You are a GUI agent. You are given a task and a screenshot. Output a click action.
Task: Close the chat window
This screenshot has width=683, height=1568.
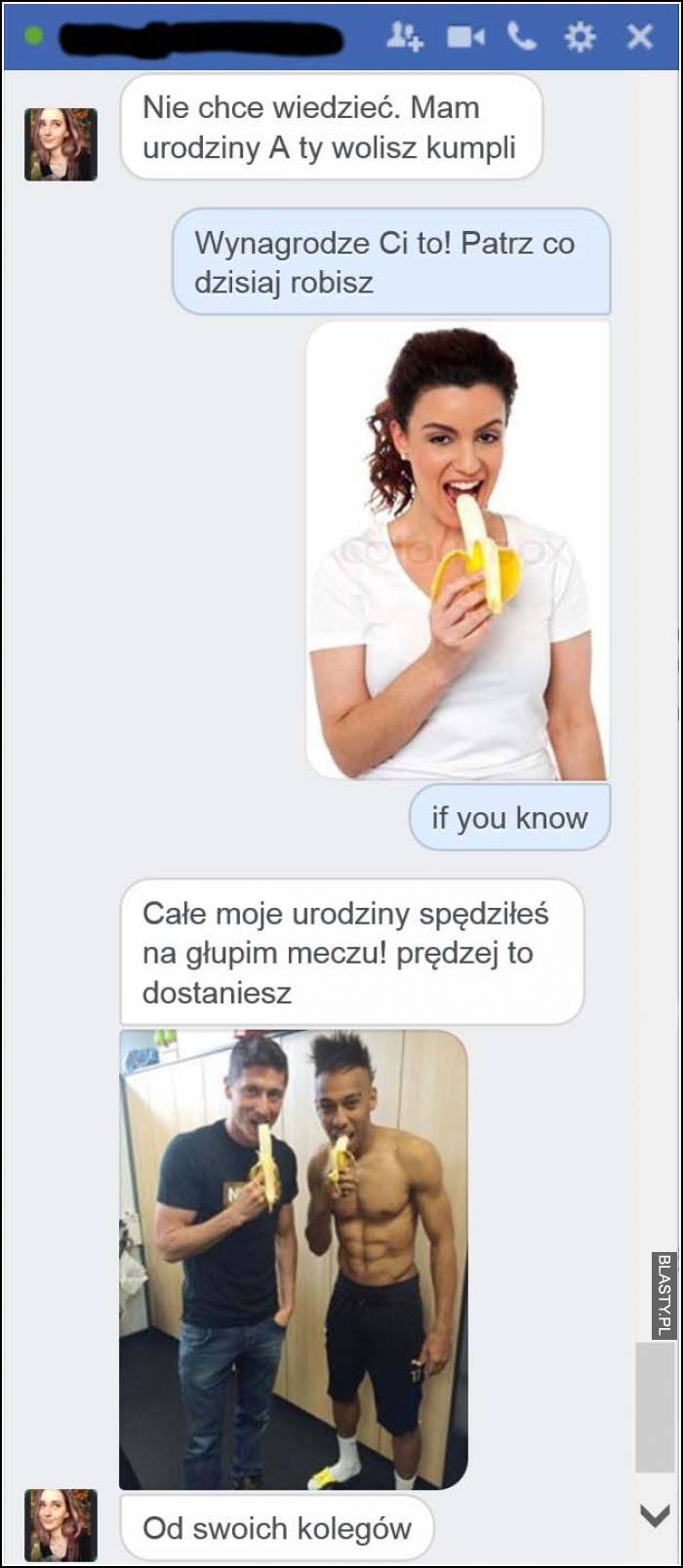pos(639,37)
